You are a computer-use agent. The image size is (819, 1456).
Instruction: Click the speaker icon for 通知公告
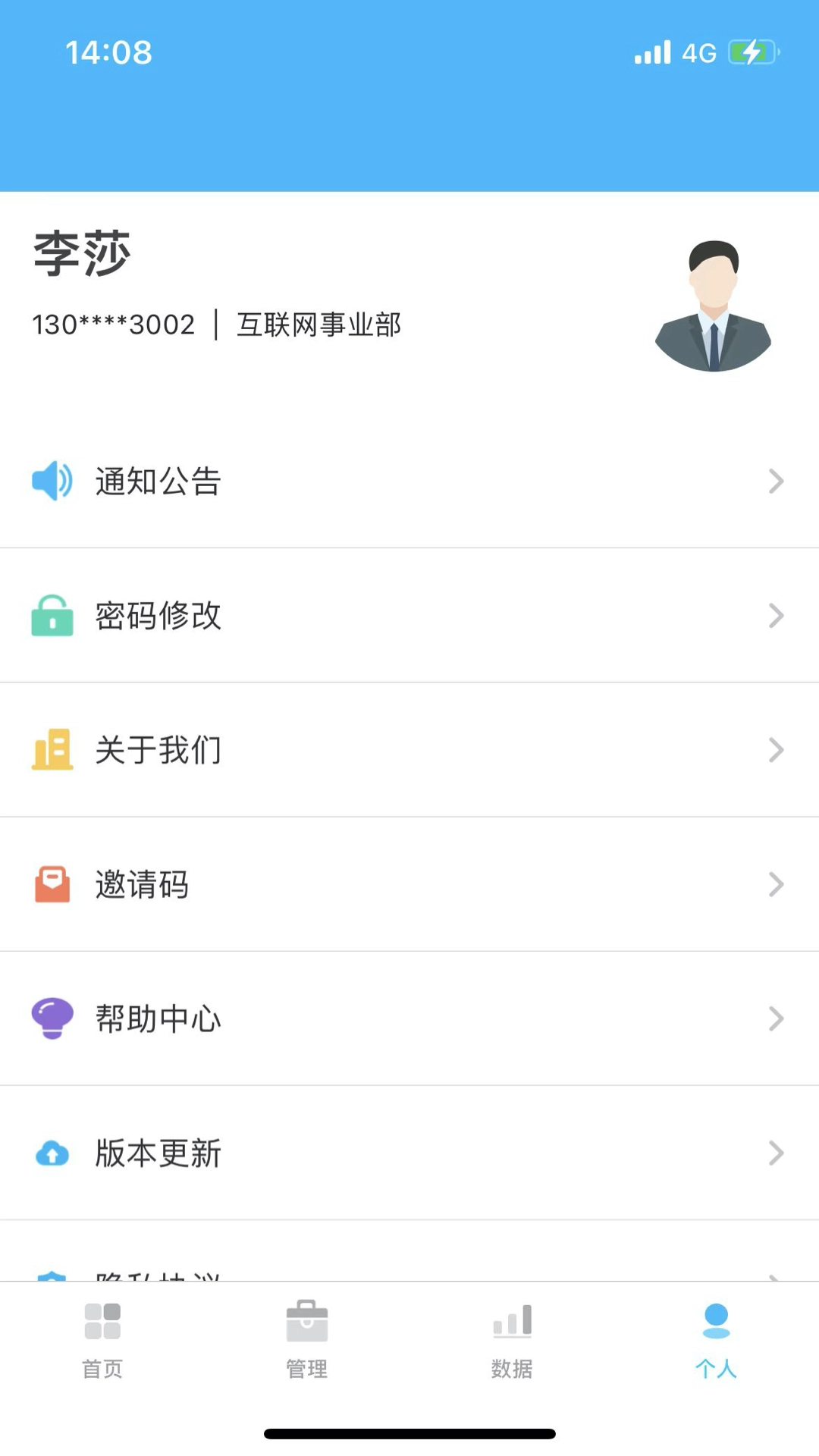(52, 481)
